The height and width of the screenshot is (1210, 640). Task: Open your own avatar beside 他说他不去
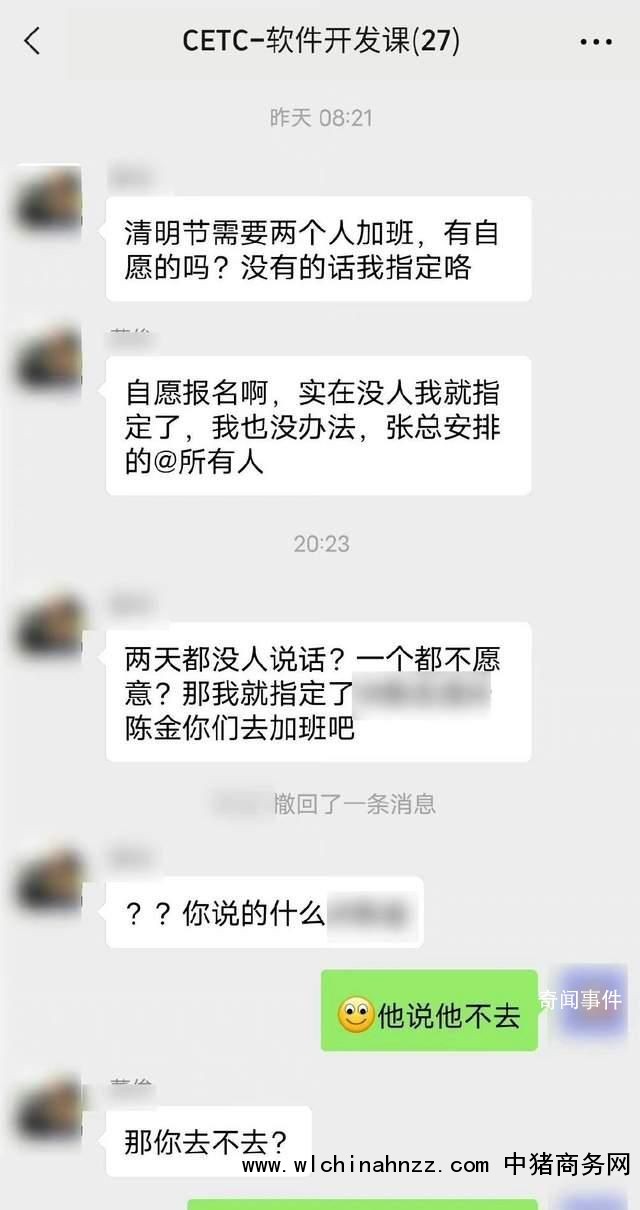pos(592,999)
